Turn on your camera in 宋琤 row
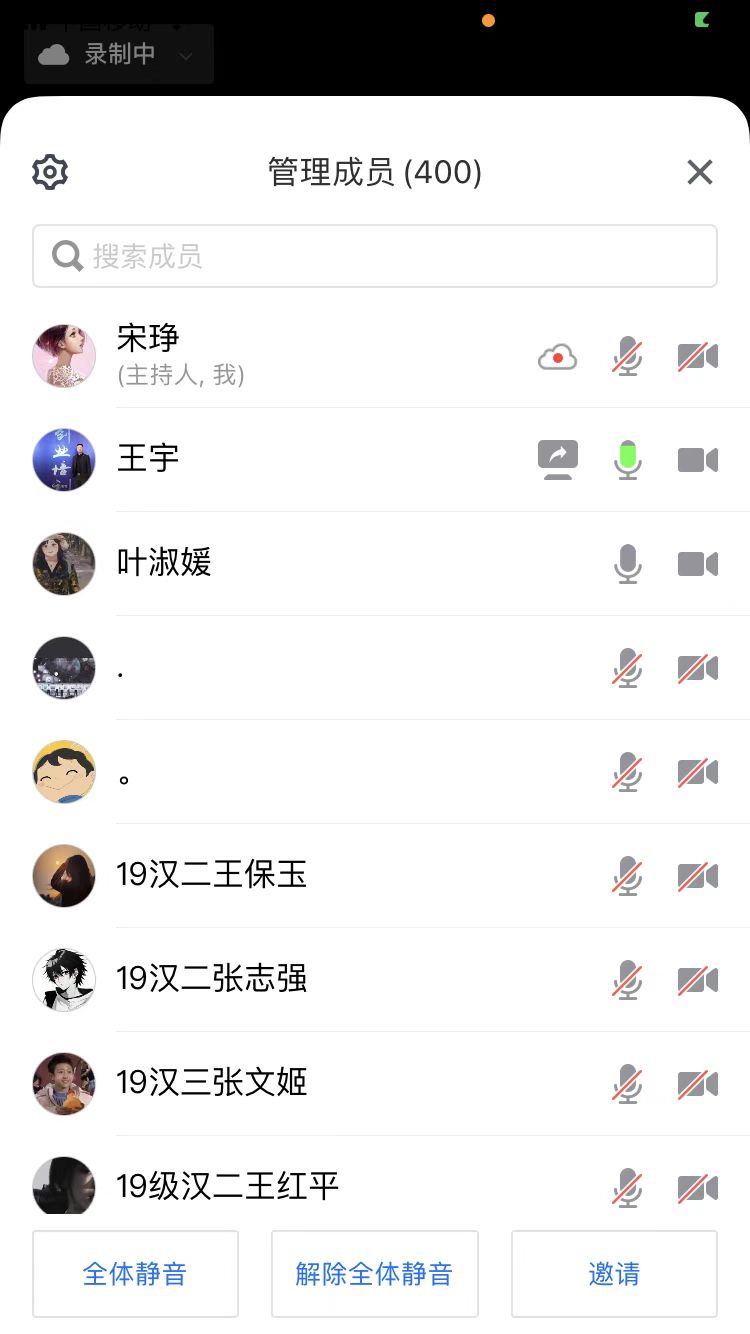Viewport: 750px width, 1334px height. [698, 356]
